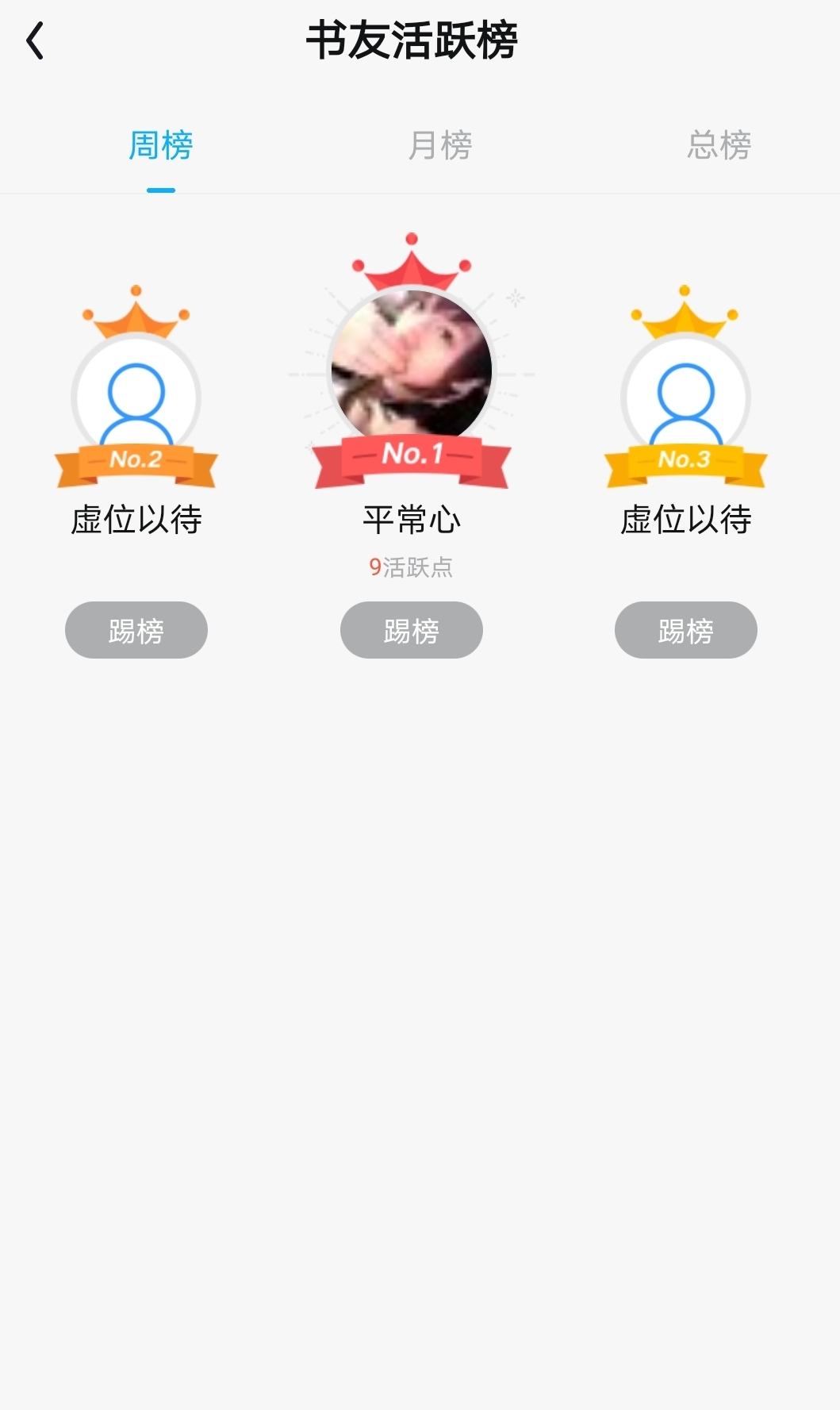Screen dimensions: 840x1410
Task: Switch to the 月榜 monthly tab
Action: pyautogui.click(x=440, y=146)
